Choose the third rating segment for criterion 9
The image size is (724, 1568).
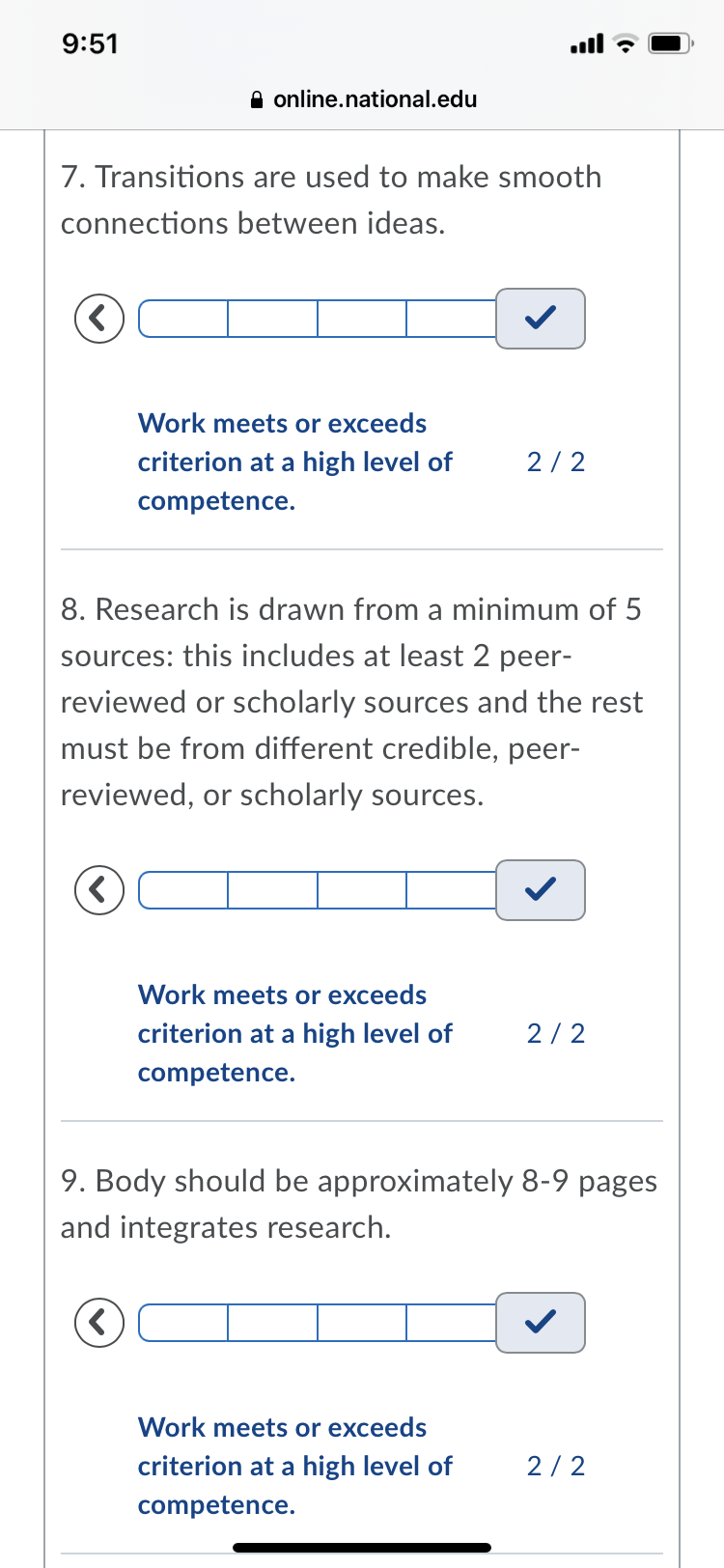362,1323
